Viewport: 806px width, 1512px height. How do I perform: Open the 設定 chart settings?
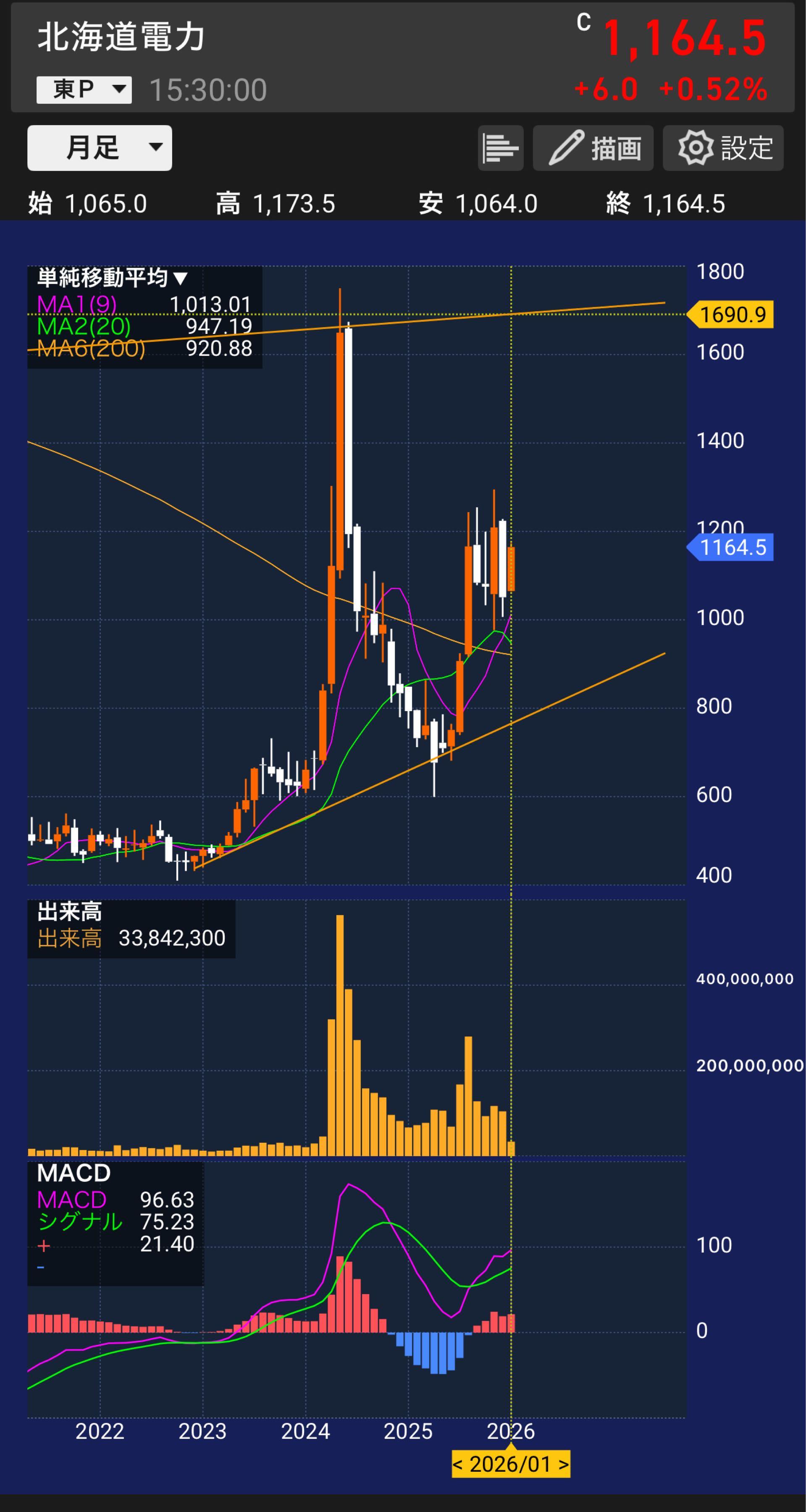pyautogui.click(x=723, y=148)
